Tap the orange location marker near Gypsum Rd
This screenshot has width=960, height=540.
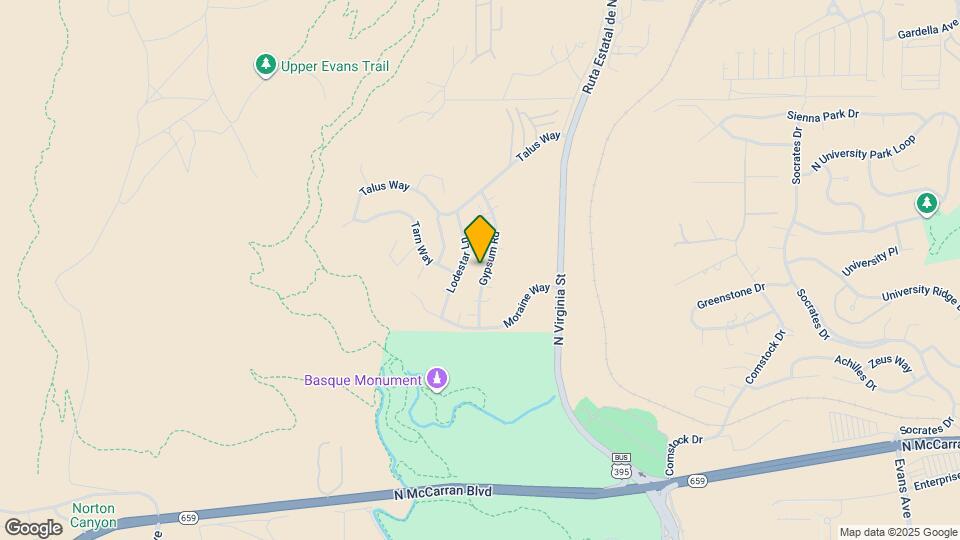click(480, 239)
